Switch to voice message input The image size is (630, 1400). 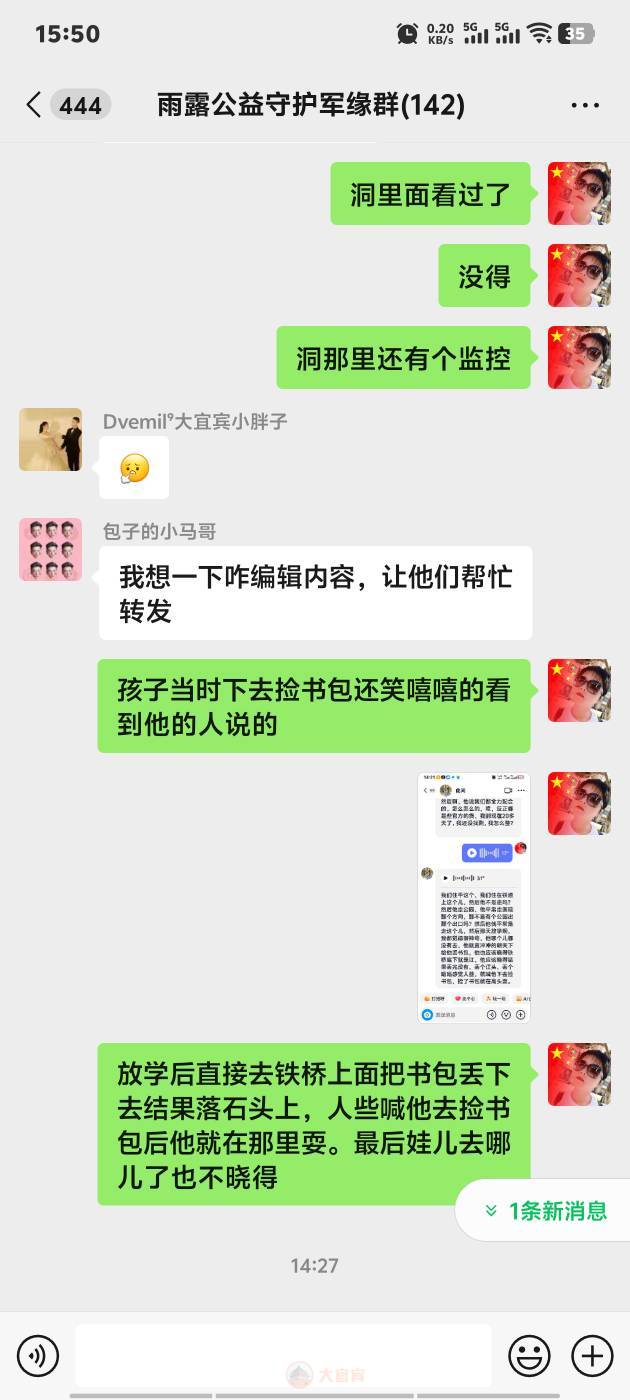pyautogui.click(x=38, y=1356)
